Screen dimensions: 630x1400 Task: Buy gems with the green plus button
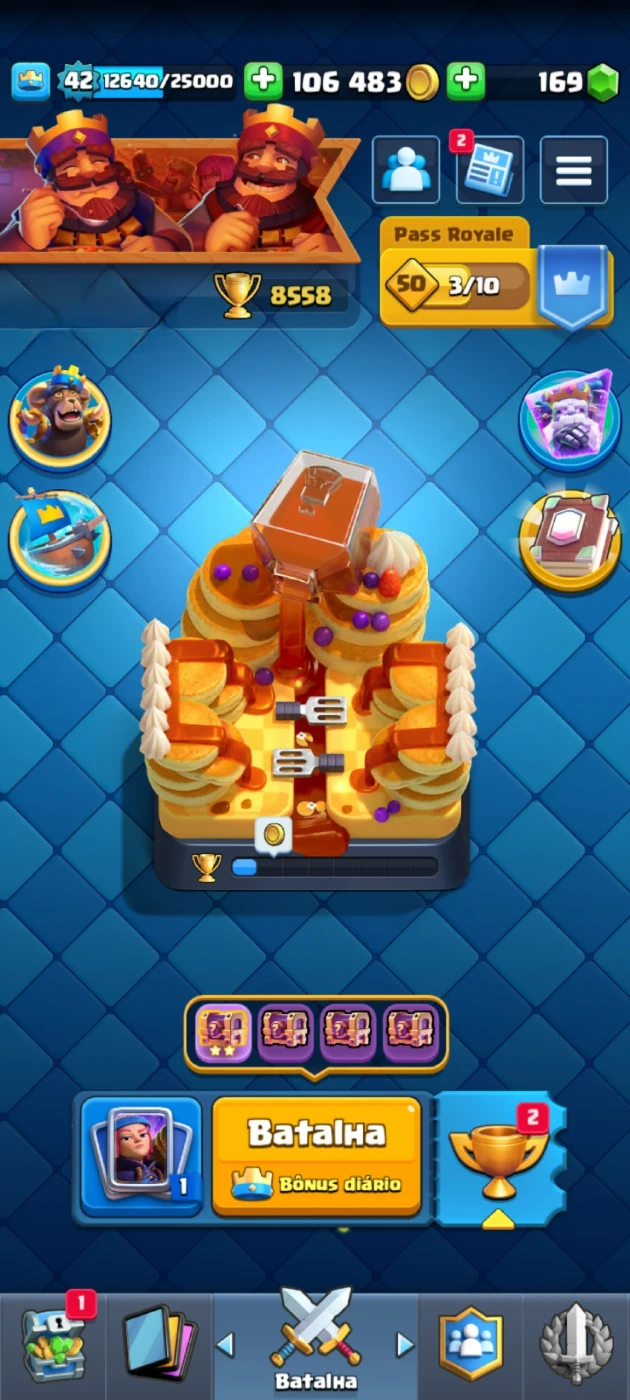466,82
